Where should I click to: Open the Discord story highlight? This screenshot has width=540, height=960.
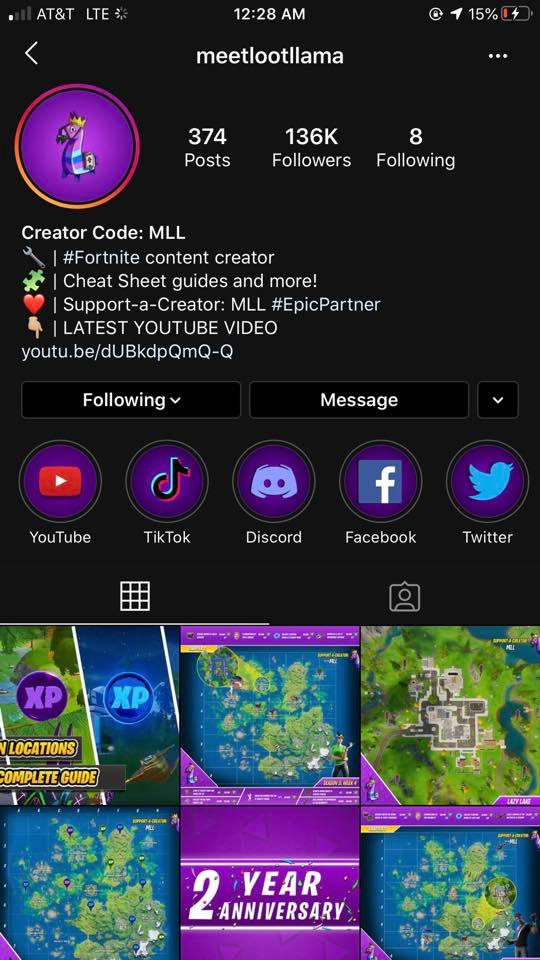(x=274, y=481)
